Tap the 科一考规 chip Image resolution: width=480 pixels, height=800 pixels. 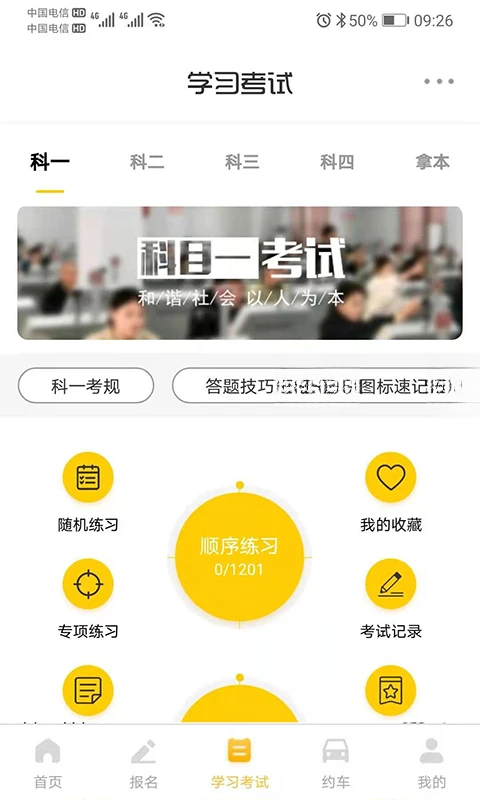click(x=86, y=386)
